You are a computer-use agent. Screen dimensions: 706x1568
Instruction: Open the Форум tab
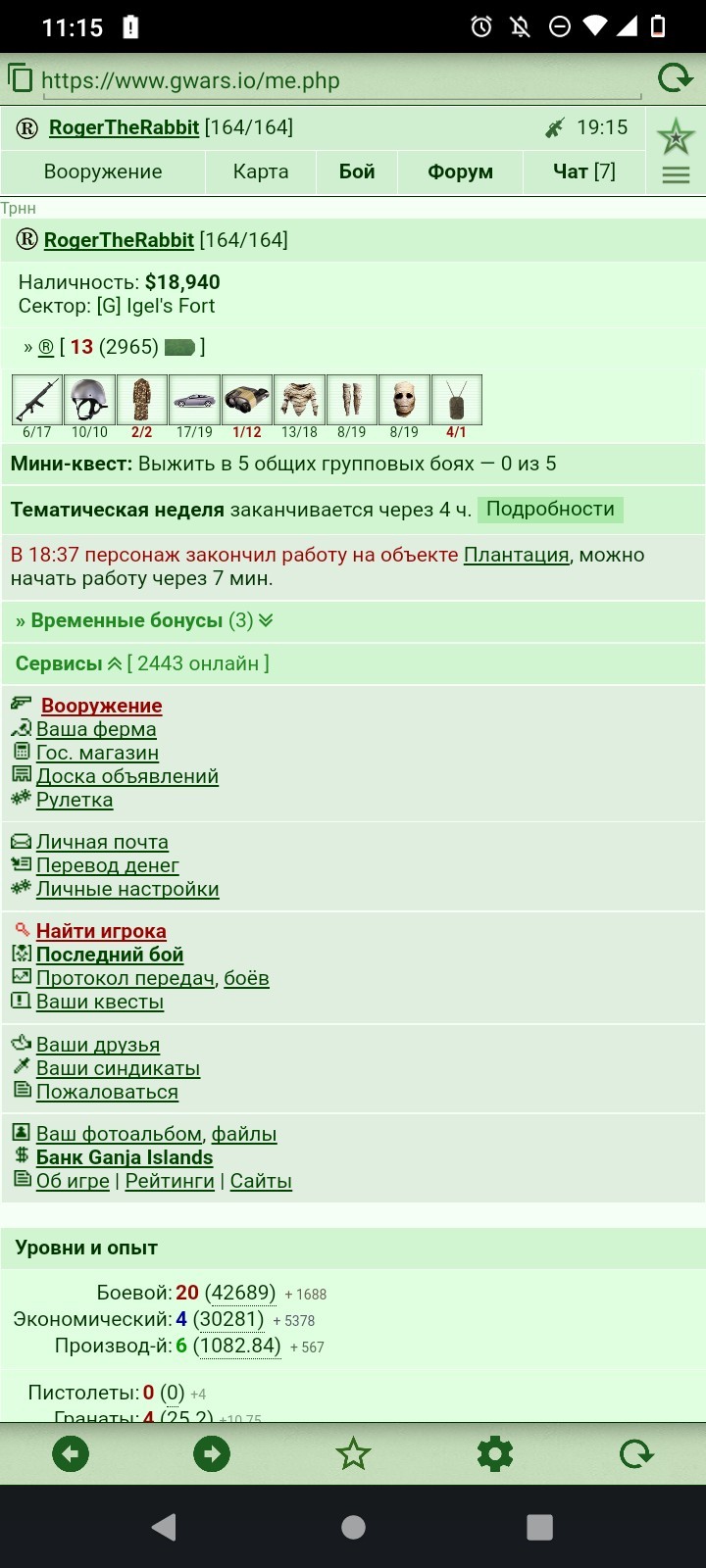click(x=460, y=171)
